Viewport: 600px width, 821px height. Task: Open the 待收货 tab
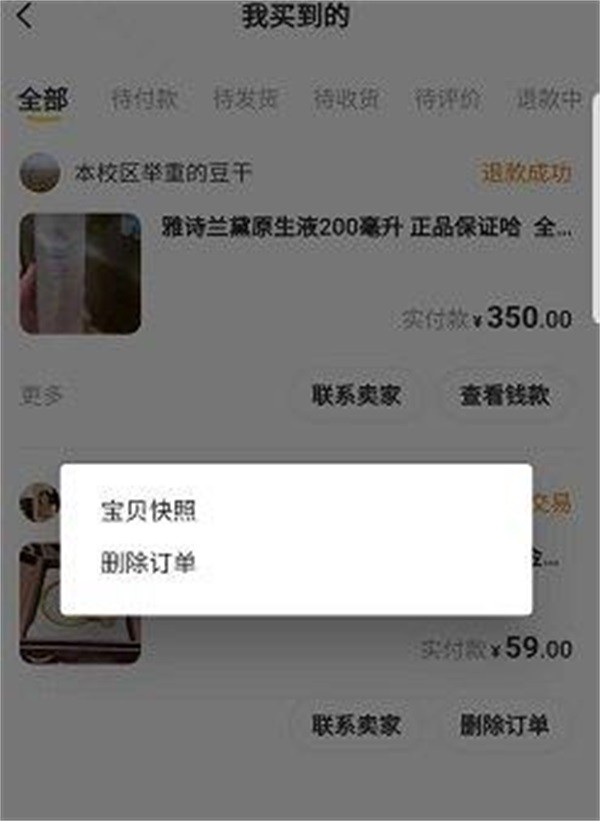(346, 99)
